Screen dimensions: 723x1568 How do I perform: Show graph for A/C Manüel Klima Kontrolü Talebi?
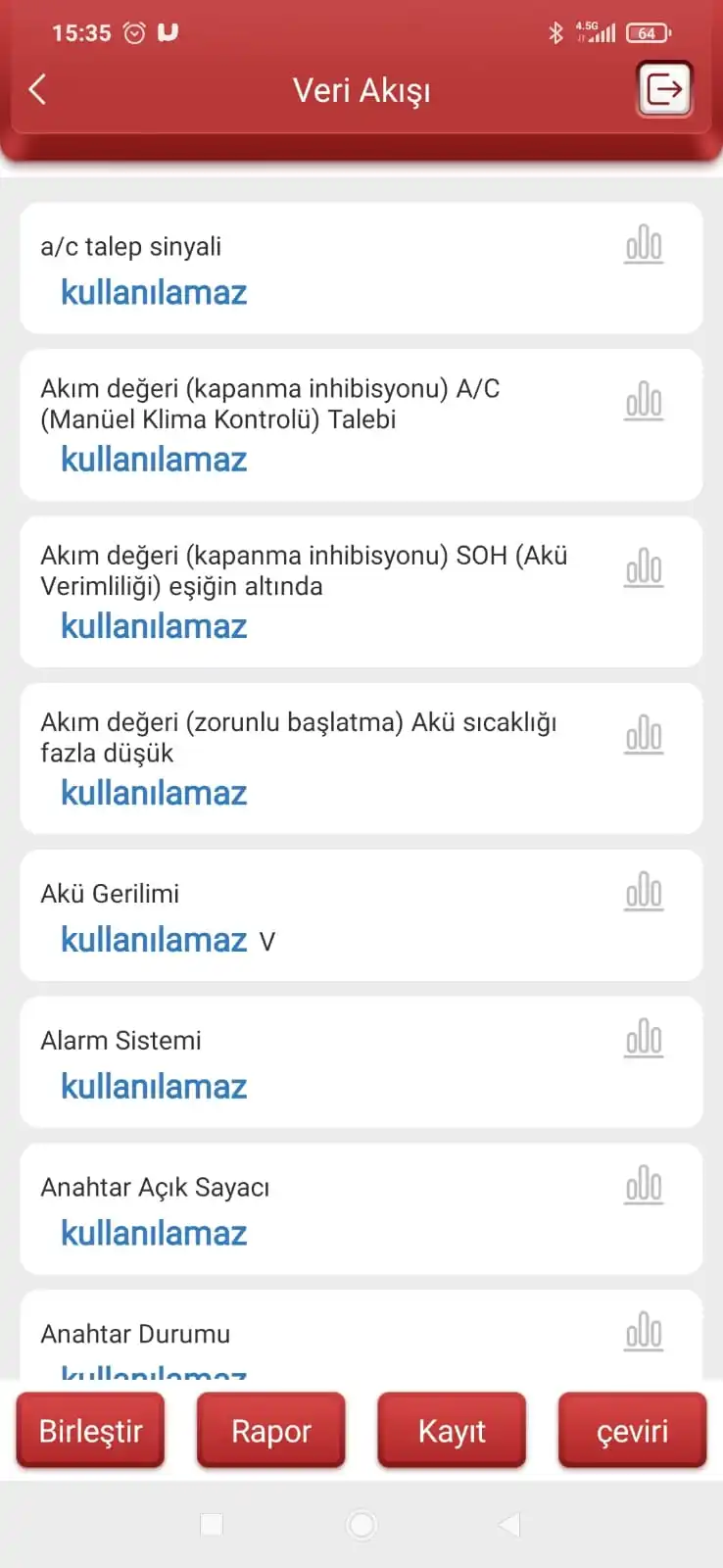644,401
